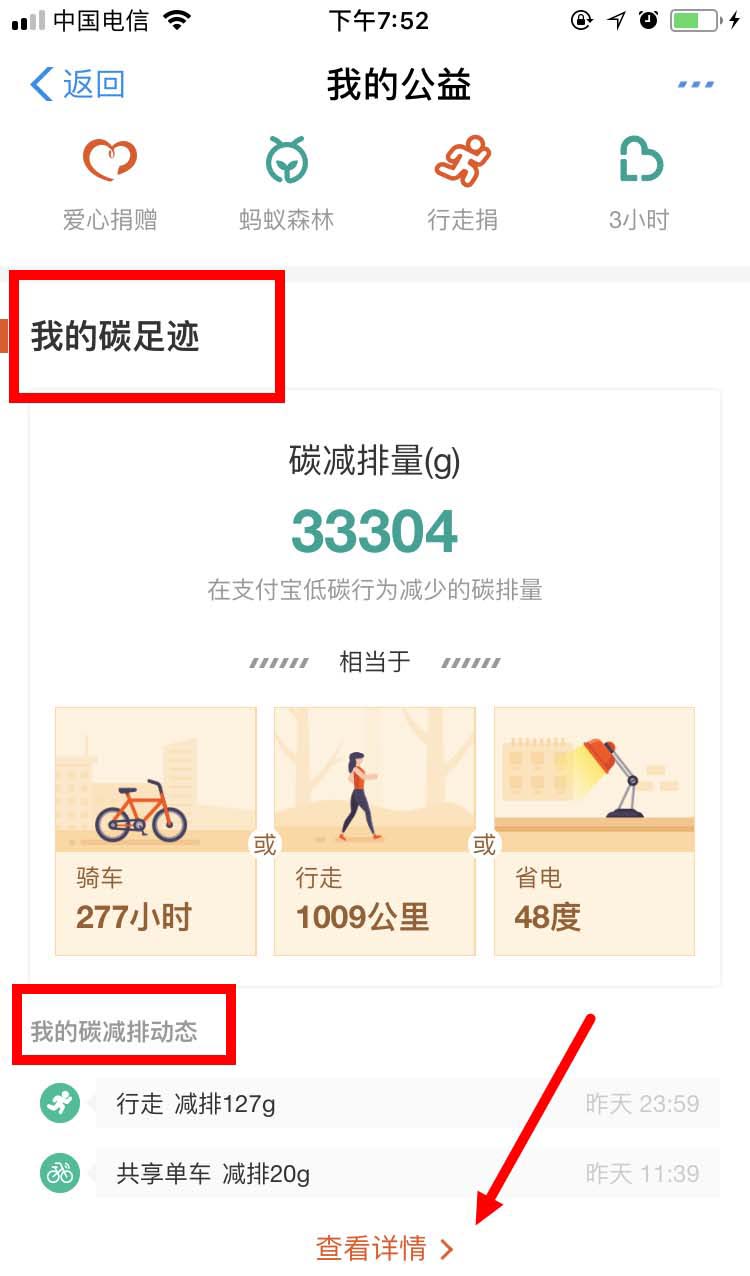View details via 查看详情 link
Screen dimensions: 750x1276
coord(384,1248)
